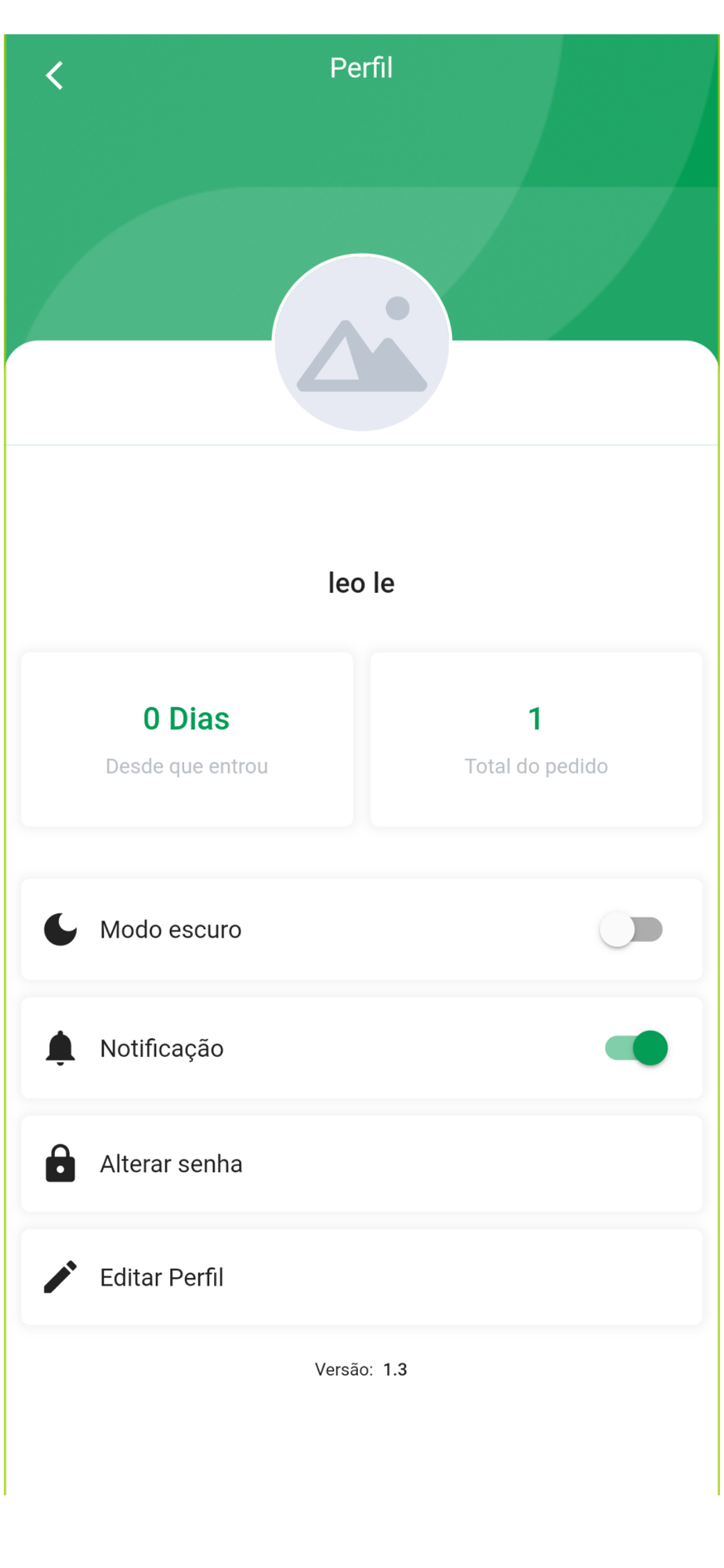Go back from the Perfil screen

pyautogui.click(x=54, y=76)
